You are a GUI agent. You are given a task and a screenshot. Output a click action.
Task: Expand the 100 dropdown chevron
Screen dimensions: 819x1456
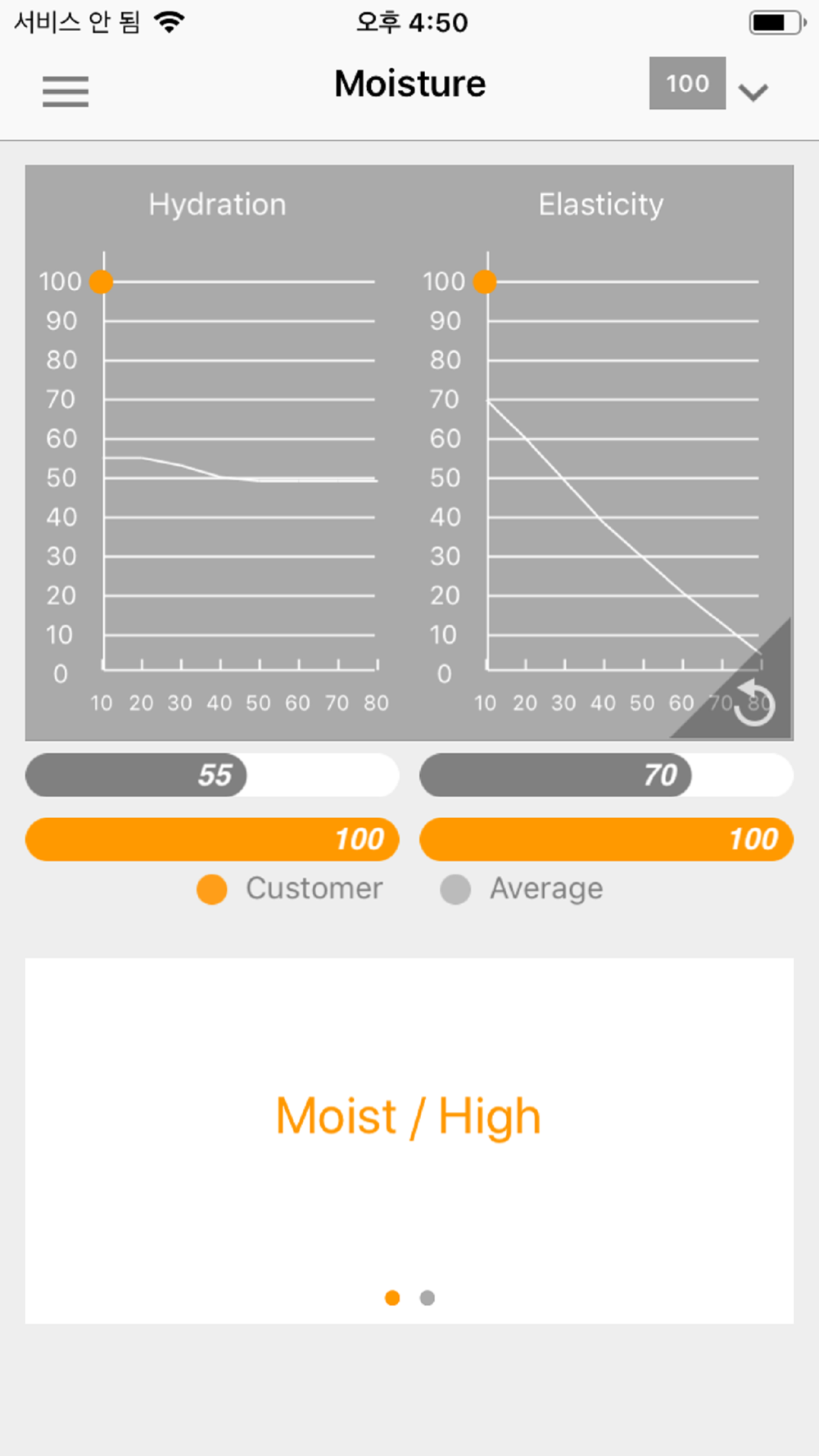[x=753, y=92]
